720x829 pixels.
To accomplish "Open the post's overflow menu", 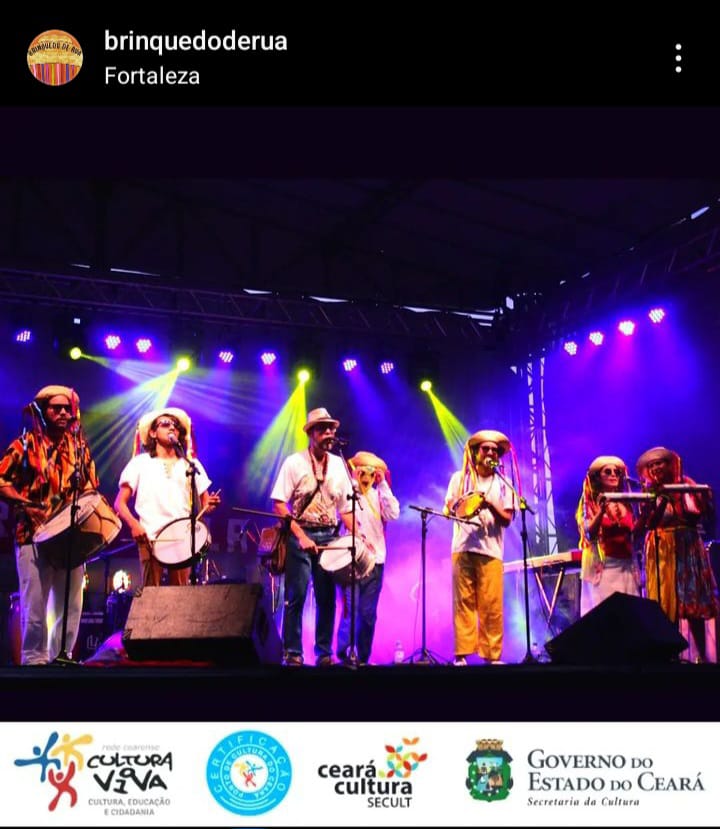I will pyautogui.click(x=678, y=58).
